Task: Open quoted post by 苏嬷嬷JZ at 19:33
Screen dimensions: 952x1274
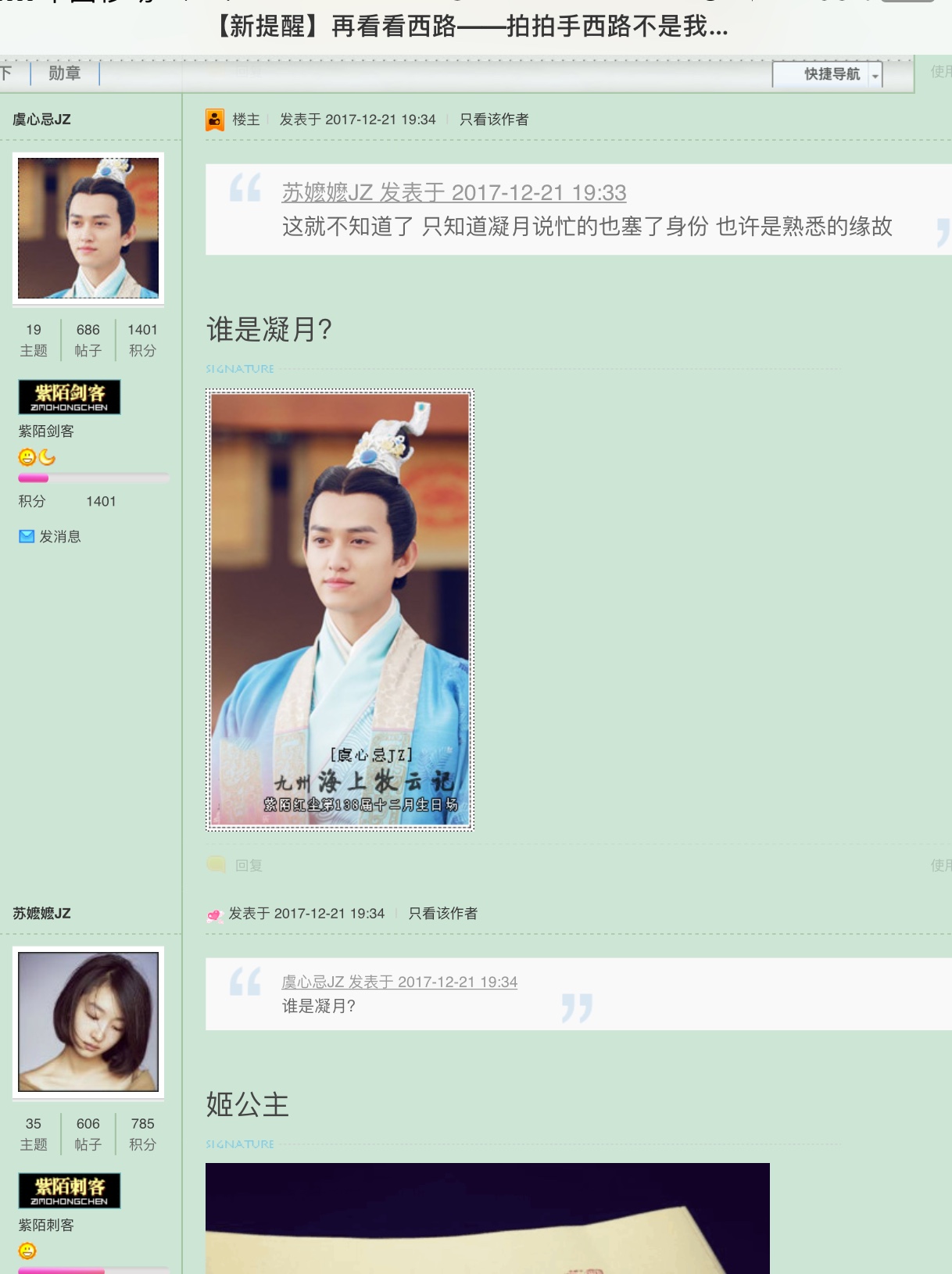Action: [x=453, y=192]
